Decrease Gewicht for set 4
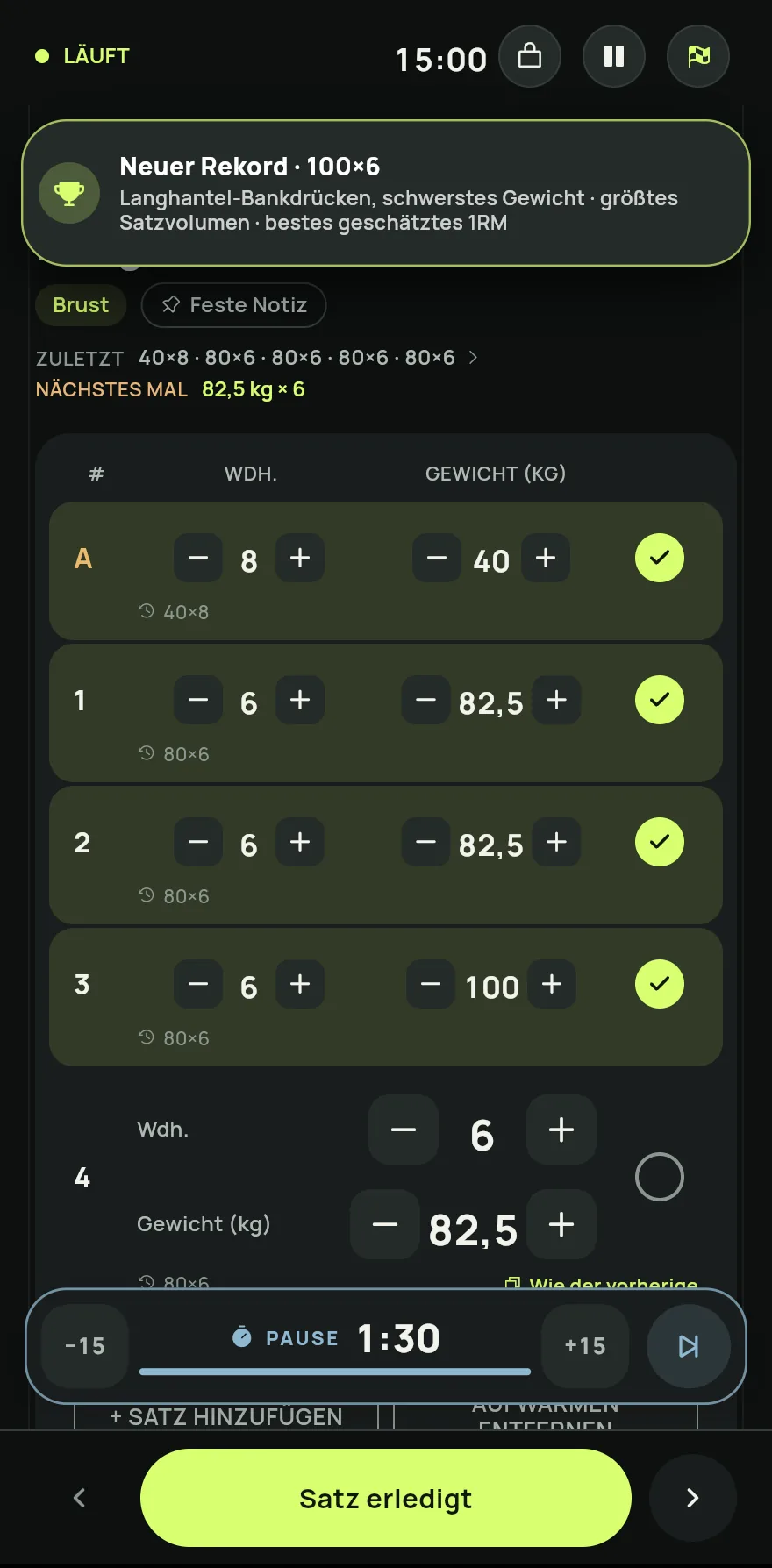 [385, 1224]
